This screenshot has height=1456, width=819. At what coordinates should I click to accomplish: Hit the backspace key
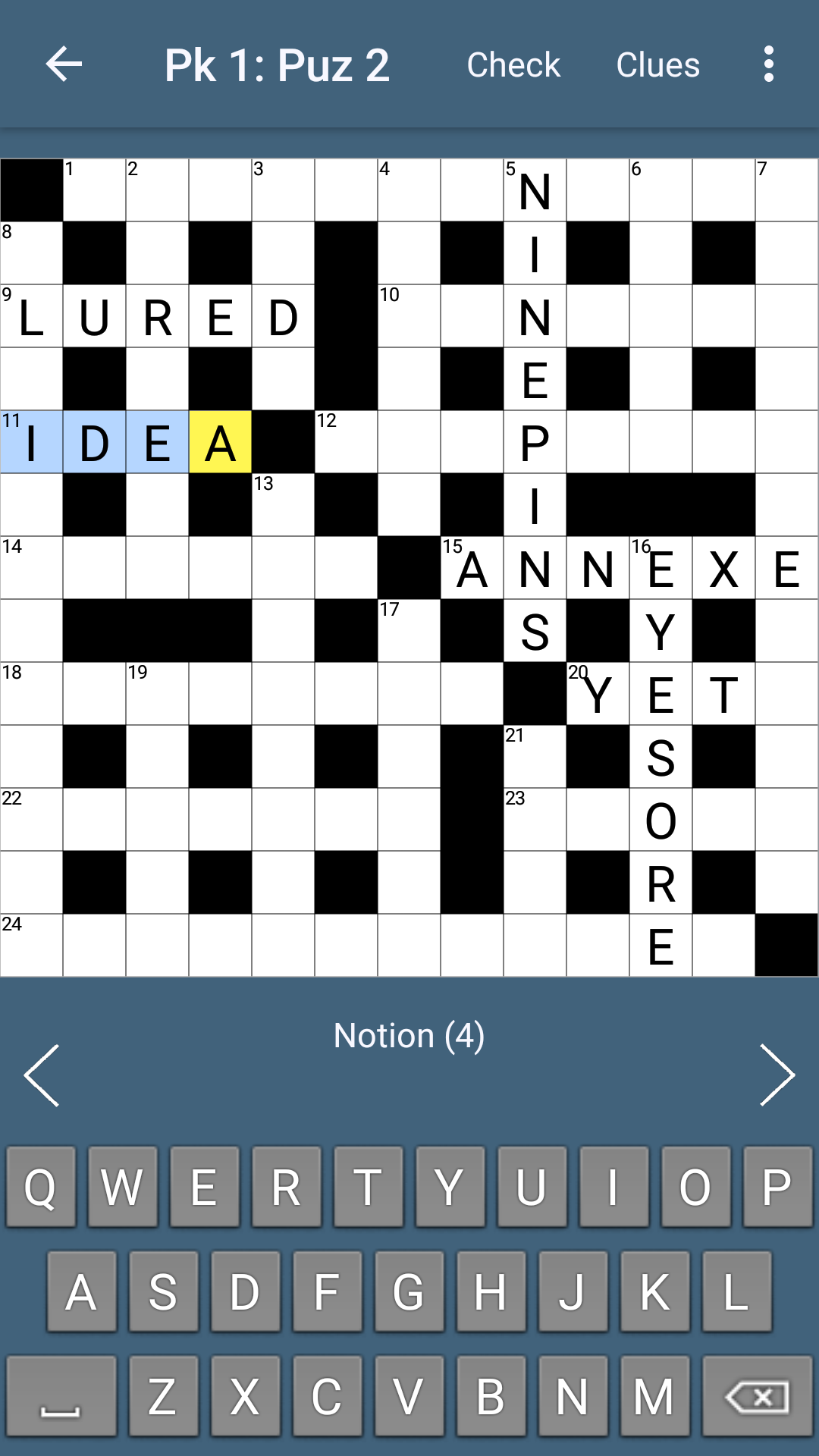tap(758, 1396)
